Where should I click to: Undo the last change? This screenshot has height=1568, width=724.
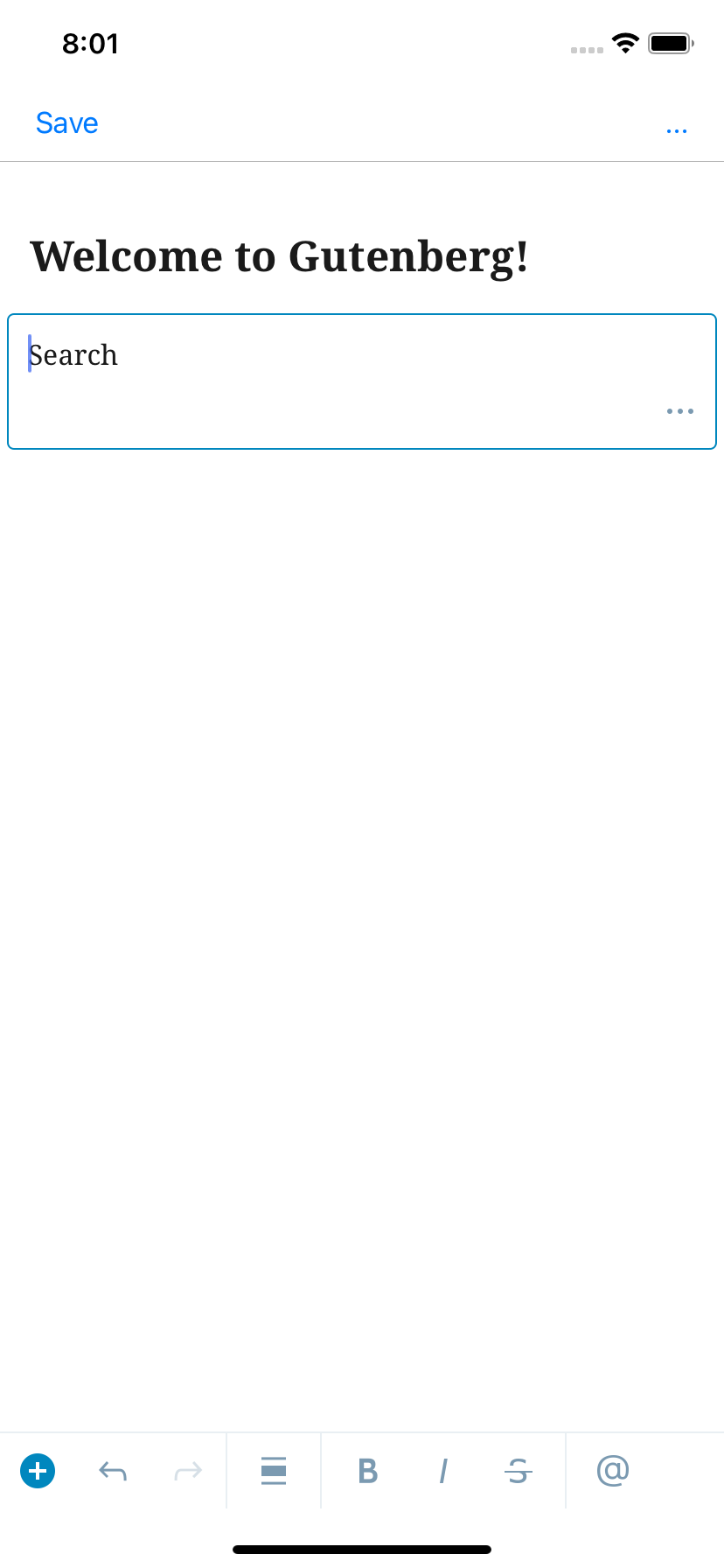tap(113, 1471)
